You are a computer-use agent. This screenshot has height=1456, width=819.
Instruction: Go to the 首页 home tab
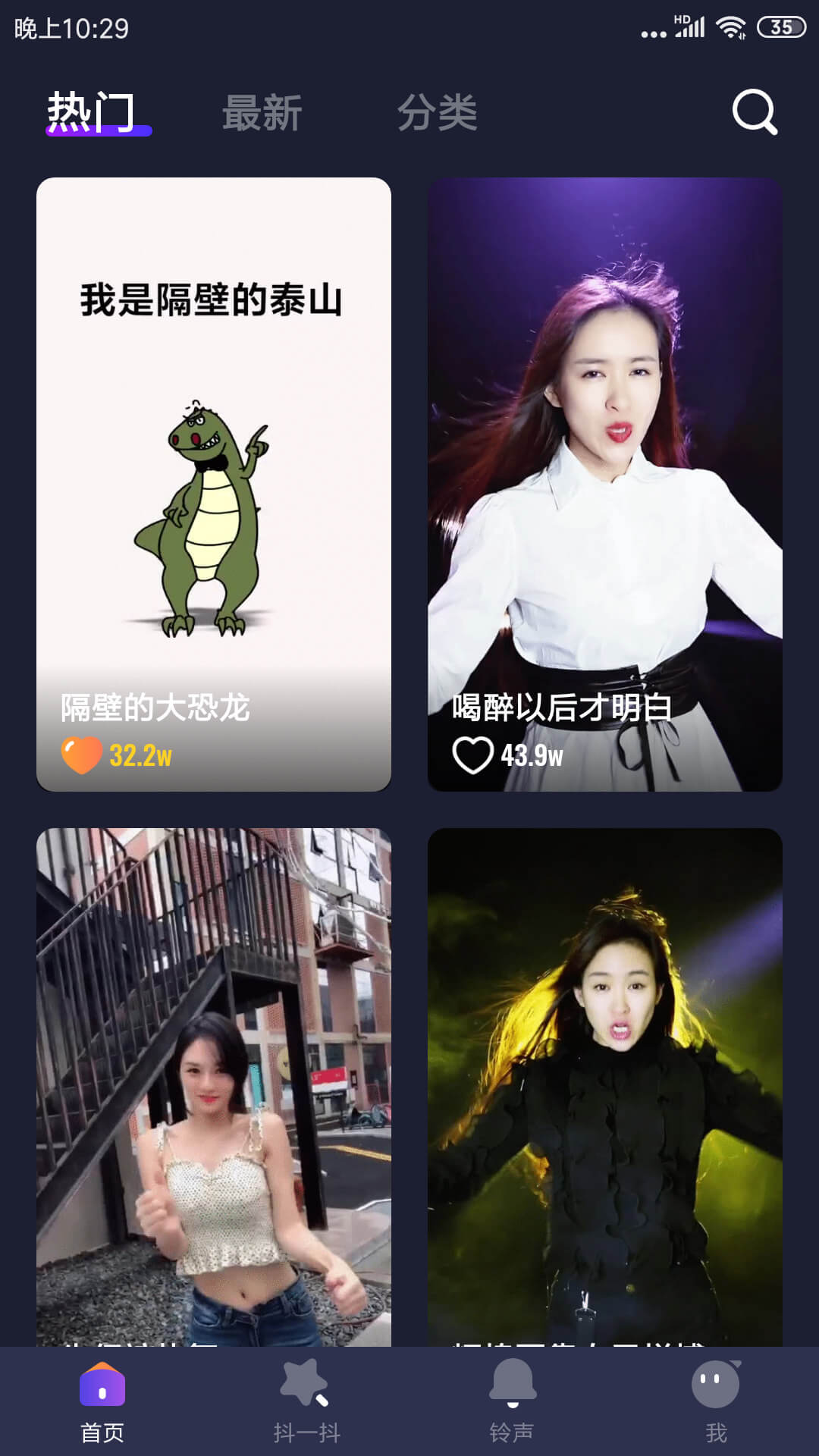102,1401
